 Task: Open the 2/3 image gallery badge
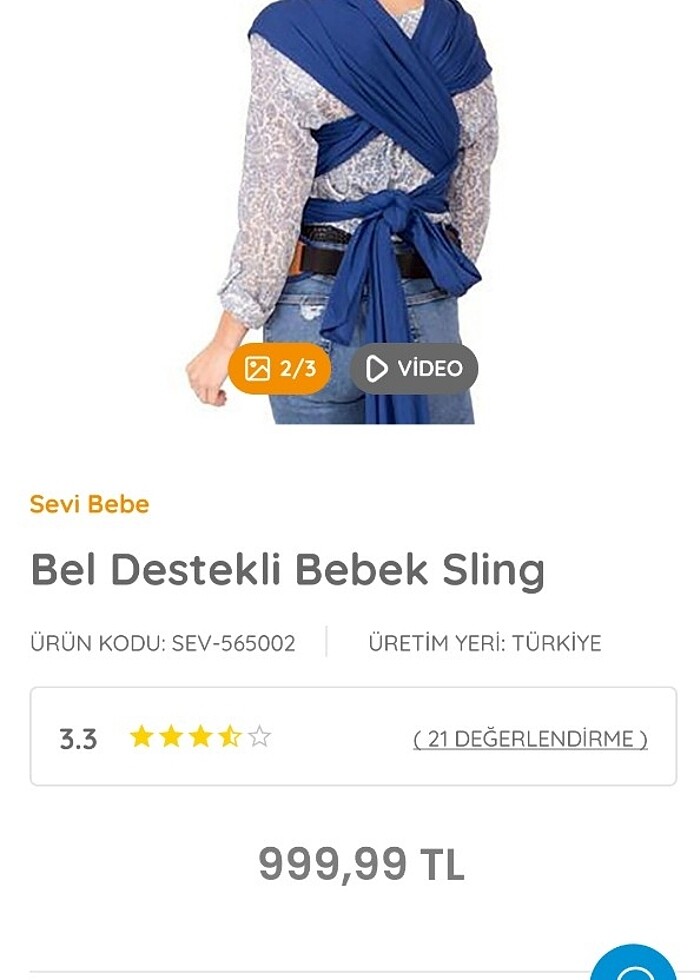click(280, 369)
